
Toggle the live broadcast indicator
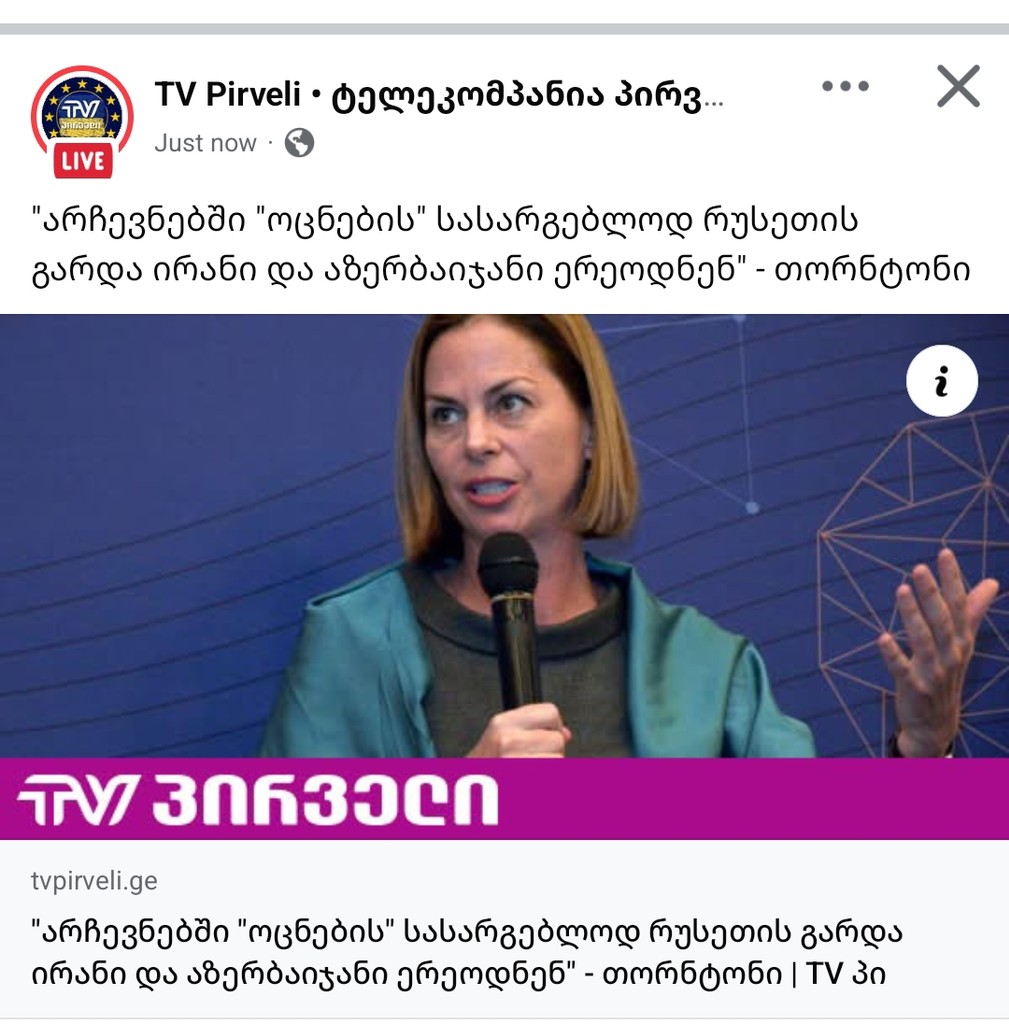[x=83, y=160]
